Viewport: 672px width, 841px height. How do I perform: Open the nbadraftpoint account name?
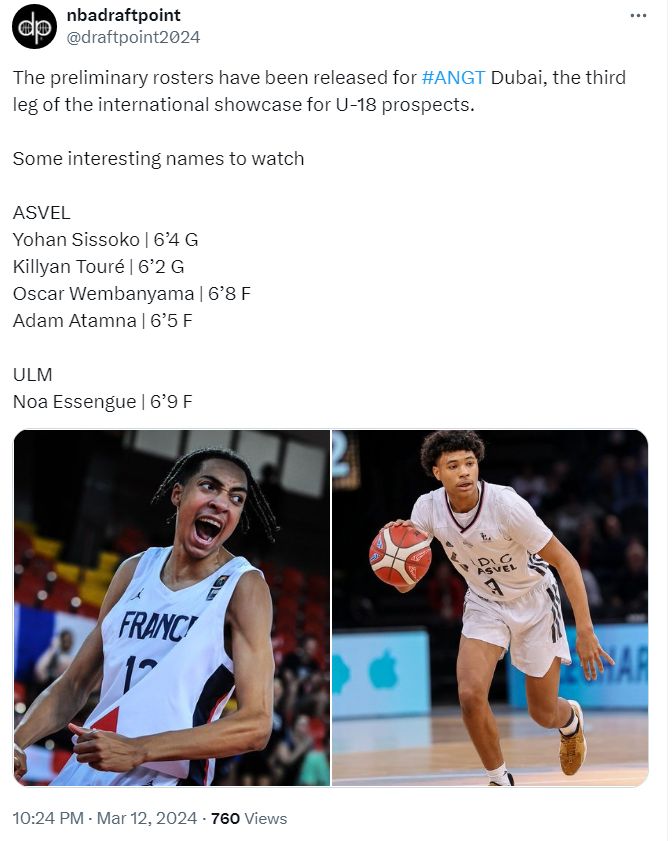pos(124,16)
